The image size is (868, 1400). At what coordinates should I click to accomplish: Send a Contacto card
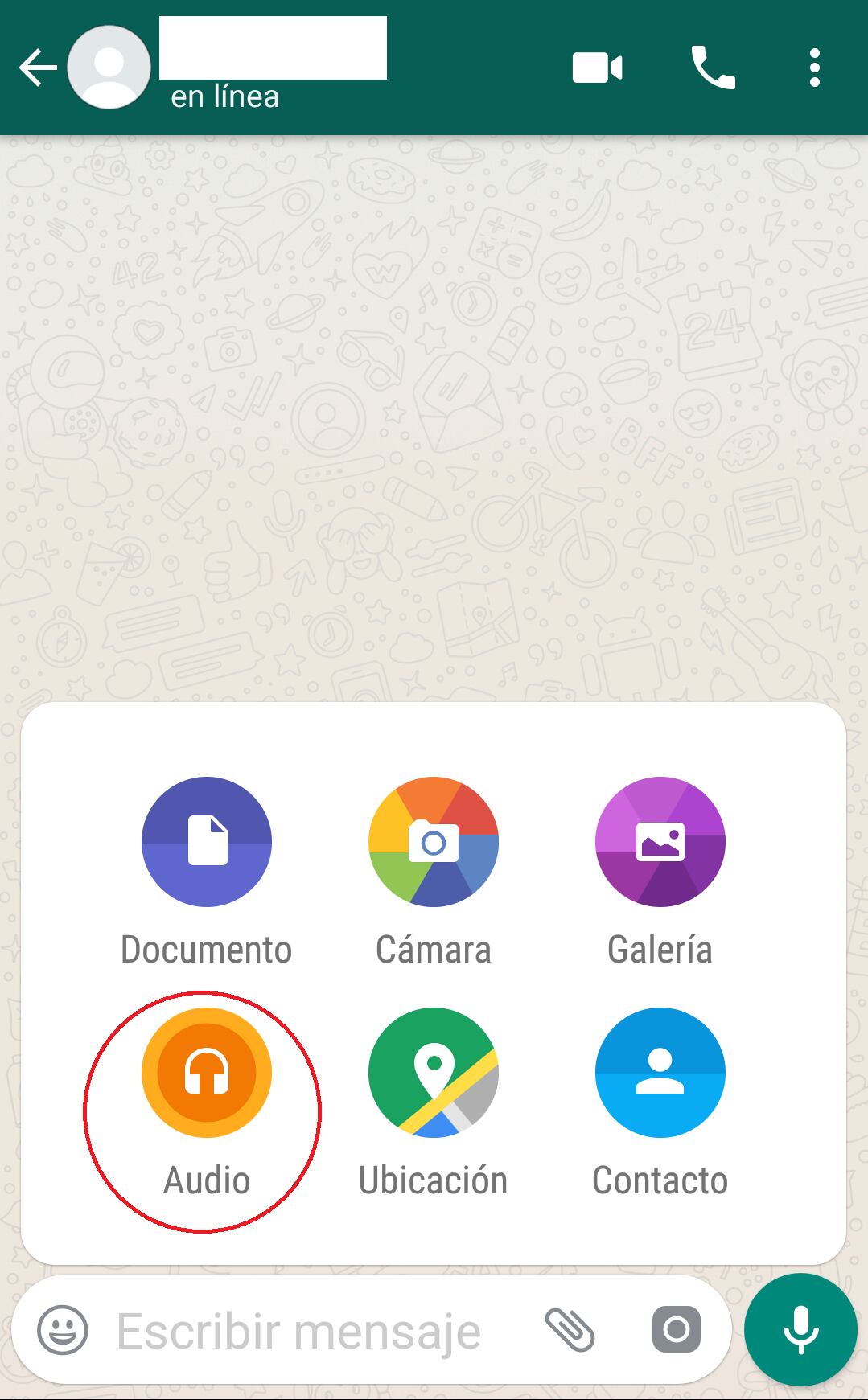click(x=660, y=1073)
